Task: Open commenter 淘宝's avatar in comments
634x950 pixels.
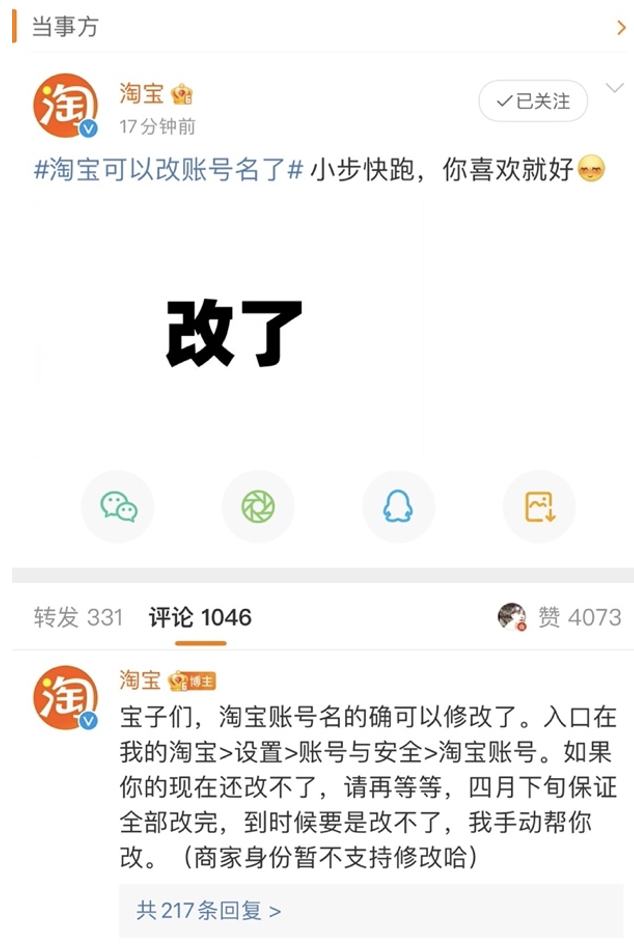Action: click(x=66, y=698)
